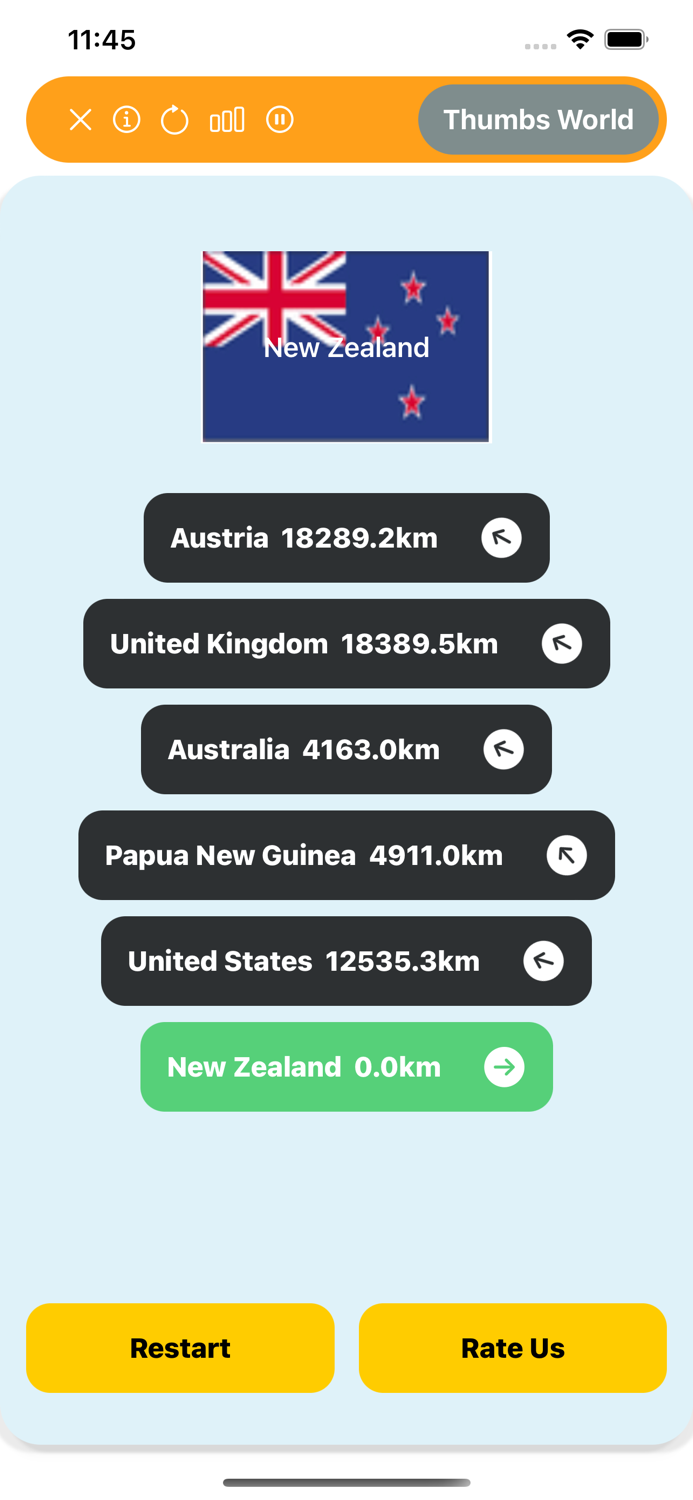Restart the game
This screenshot has height=1500, width=693.
click(180, 1348)
